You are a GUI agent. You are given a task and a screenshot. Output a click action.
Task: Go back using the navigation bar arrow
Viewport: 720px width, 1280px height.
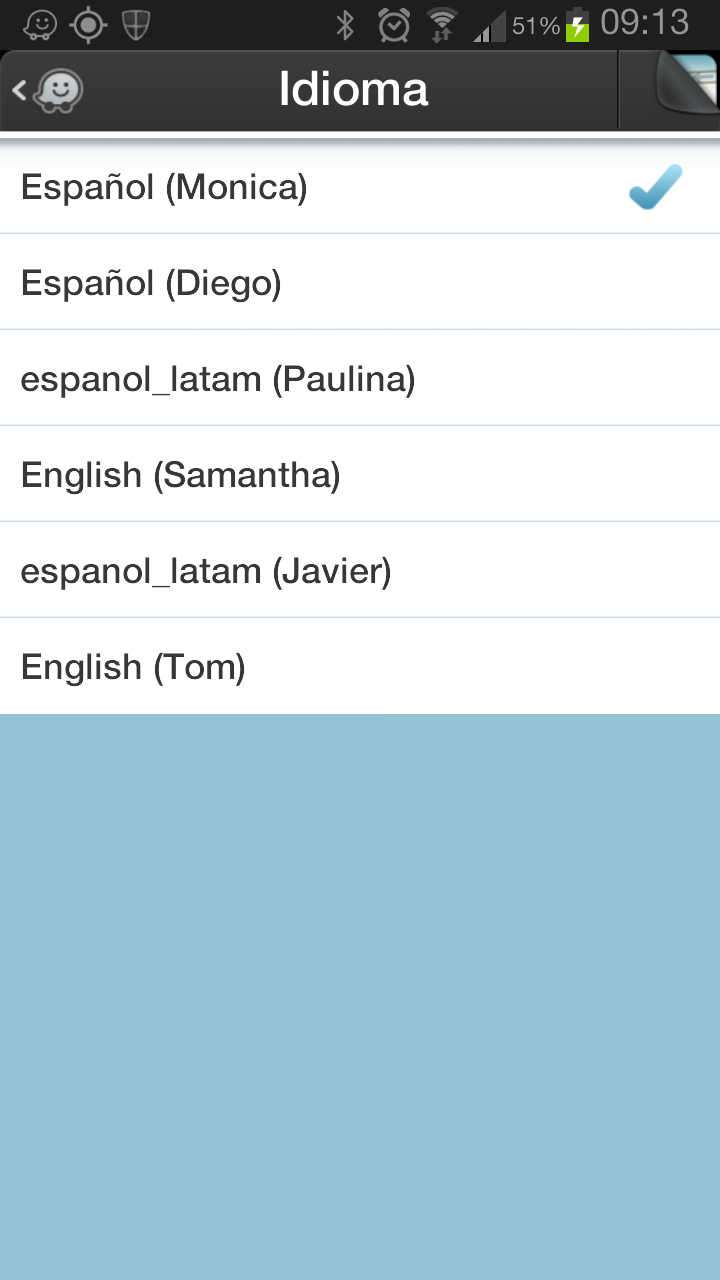pyautogui.click(x=18, y=90)
